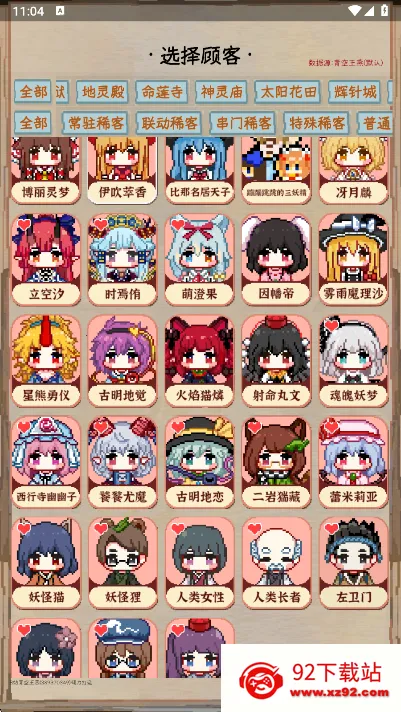Switch to the 神灵庙 filter
This screenshot has height=712, width=401.
pos(222,92)
